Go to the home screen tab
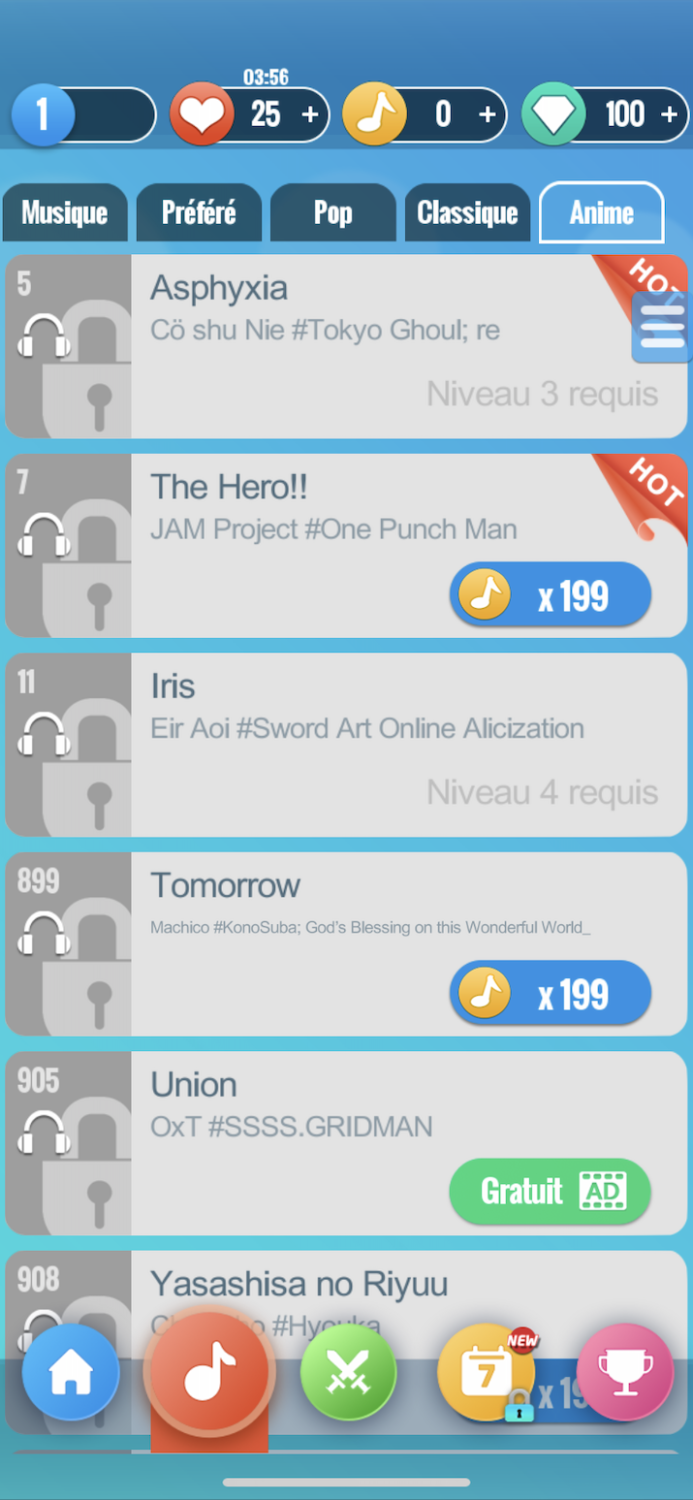 pyautogui.click(x=71, y=1373)
